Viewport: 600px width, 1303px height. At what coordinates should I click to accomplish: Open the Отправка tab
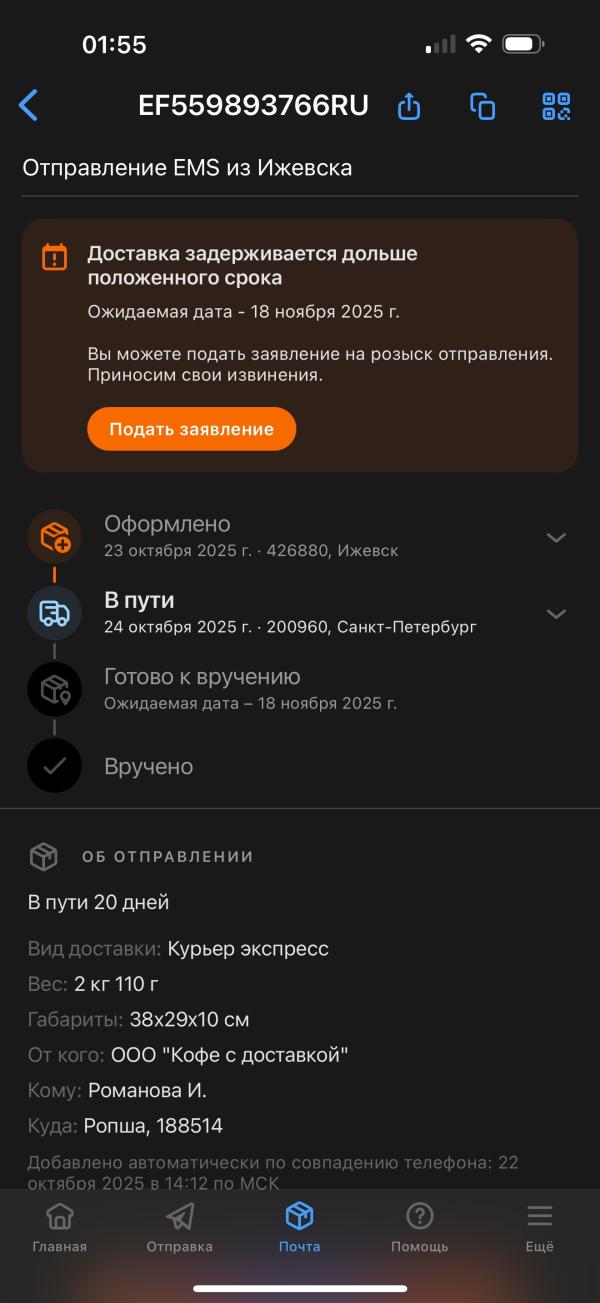pos(180,1227)
